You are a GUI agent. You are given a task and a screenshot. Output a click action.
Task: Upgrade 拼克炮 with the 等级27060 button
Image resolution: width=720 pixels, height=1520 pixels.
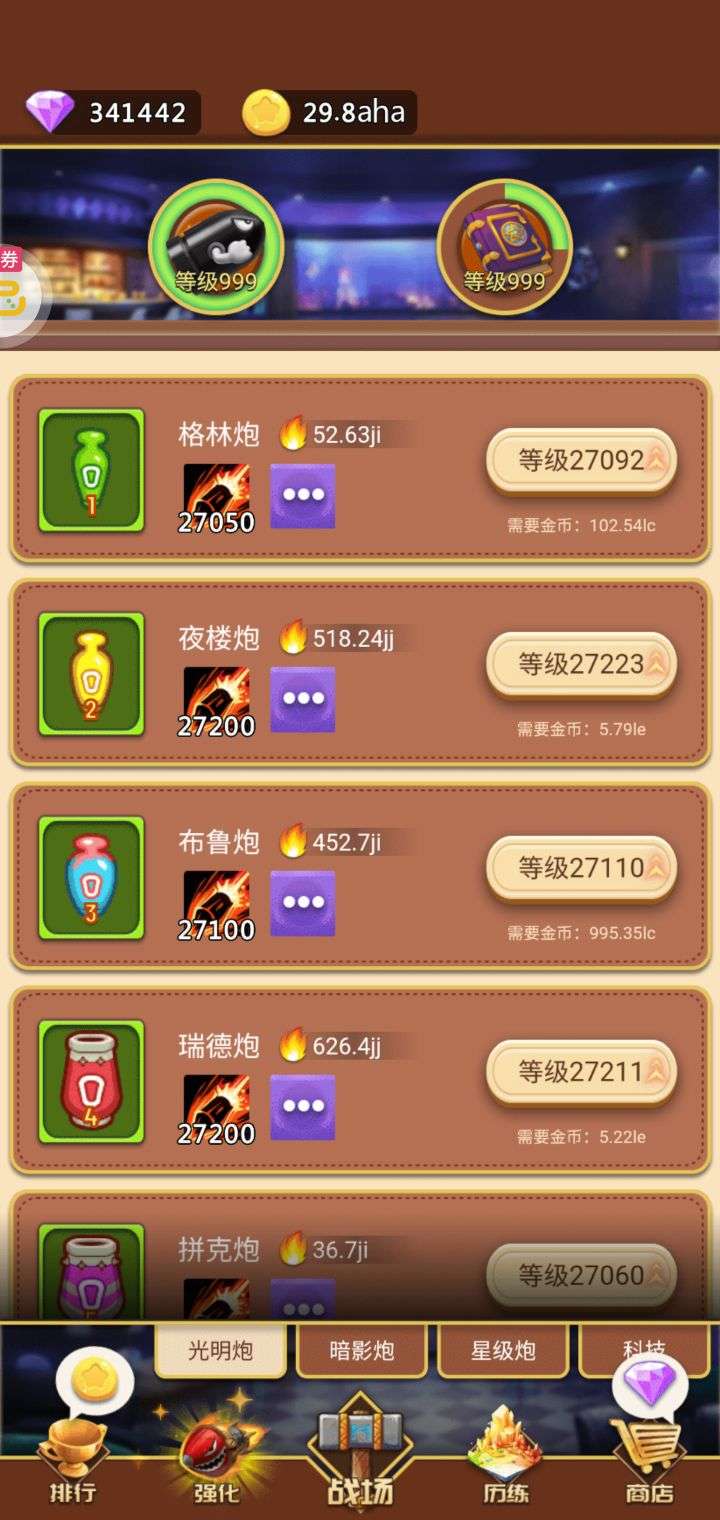pyautogui.click(x=581, y=1276)
